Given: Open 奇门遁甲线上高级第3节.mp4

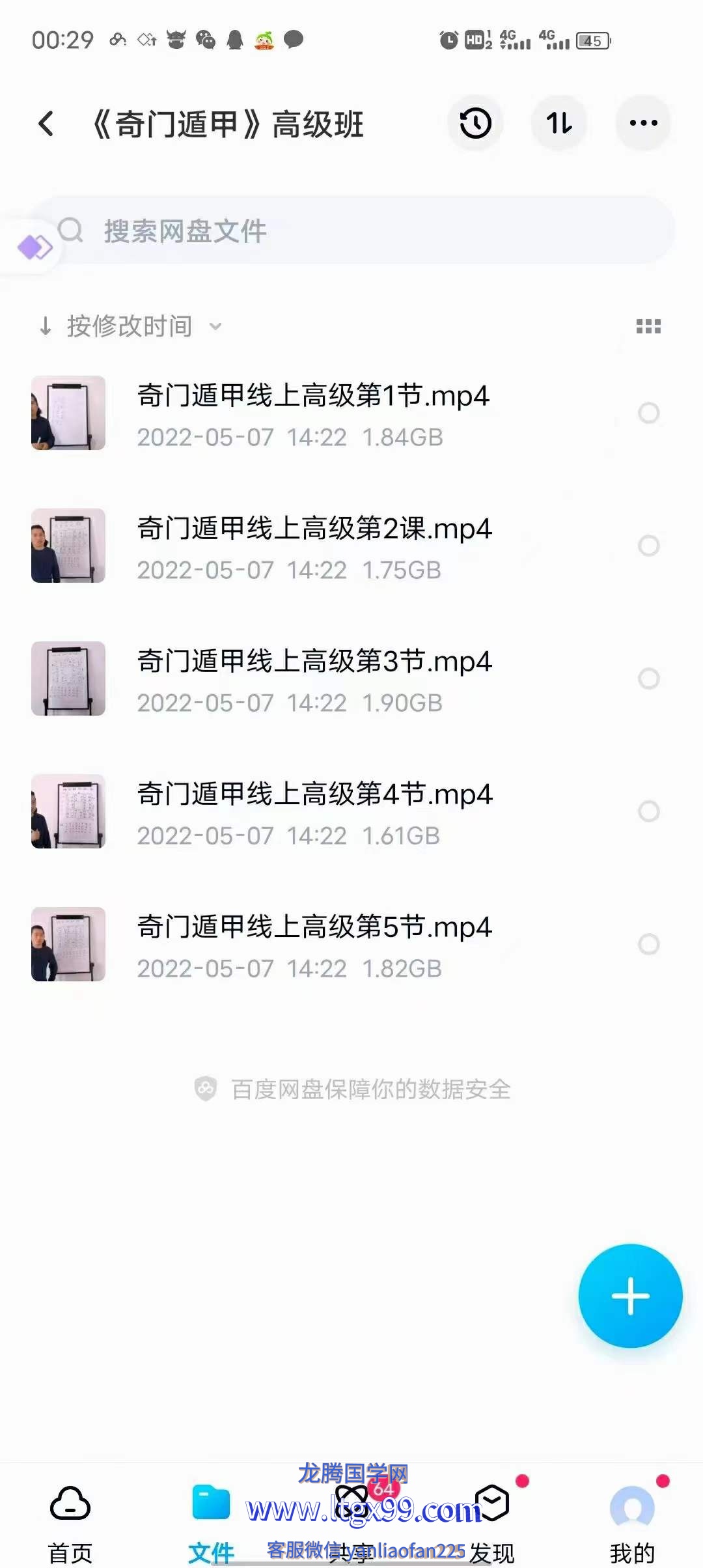Looking at the screenshot, I should click(314, 679).
